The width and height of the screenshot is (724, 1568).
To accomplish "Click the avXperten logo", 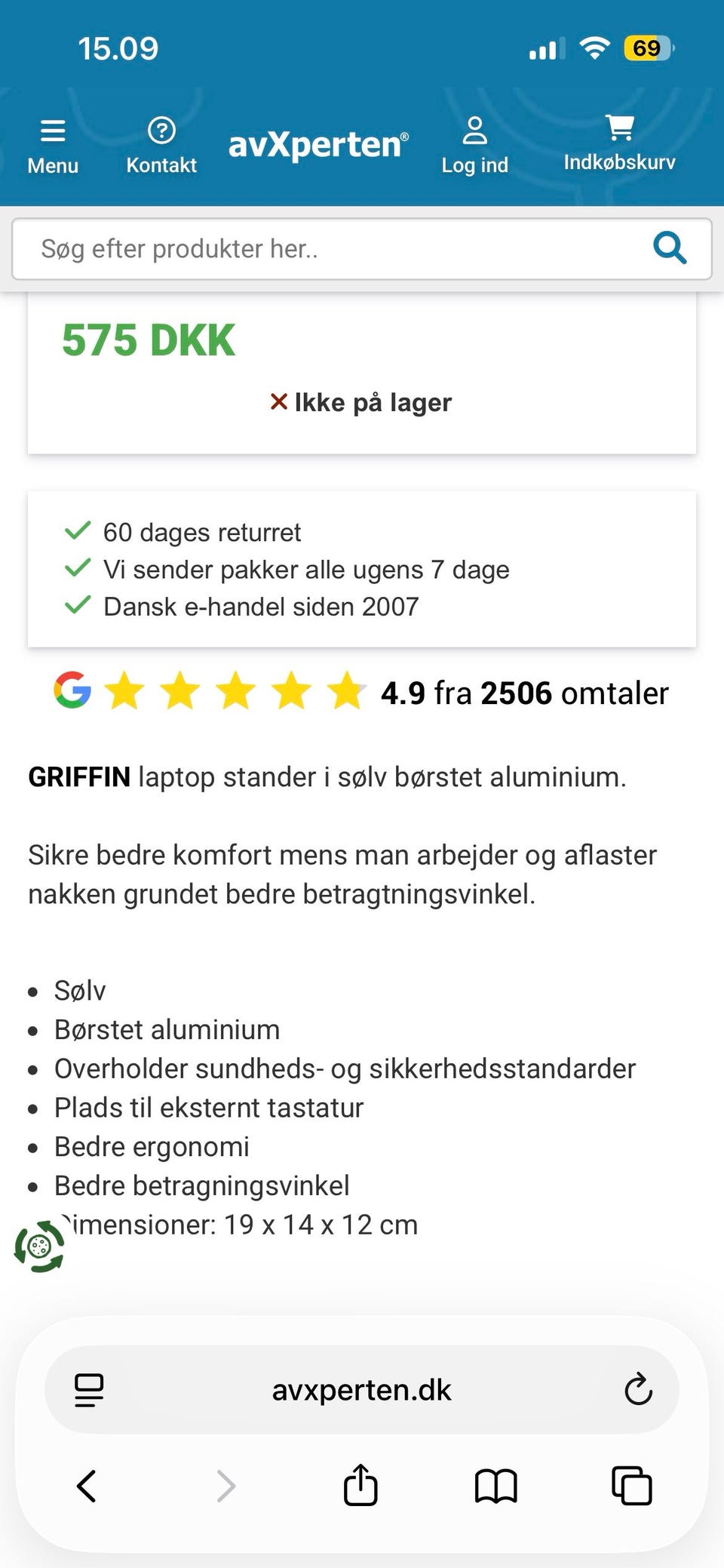I will point(317,143).
